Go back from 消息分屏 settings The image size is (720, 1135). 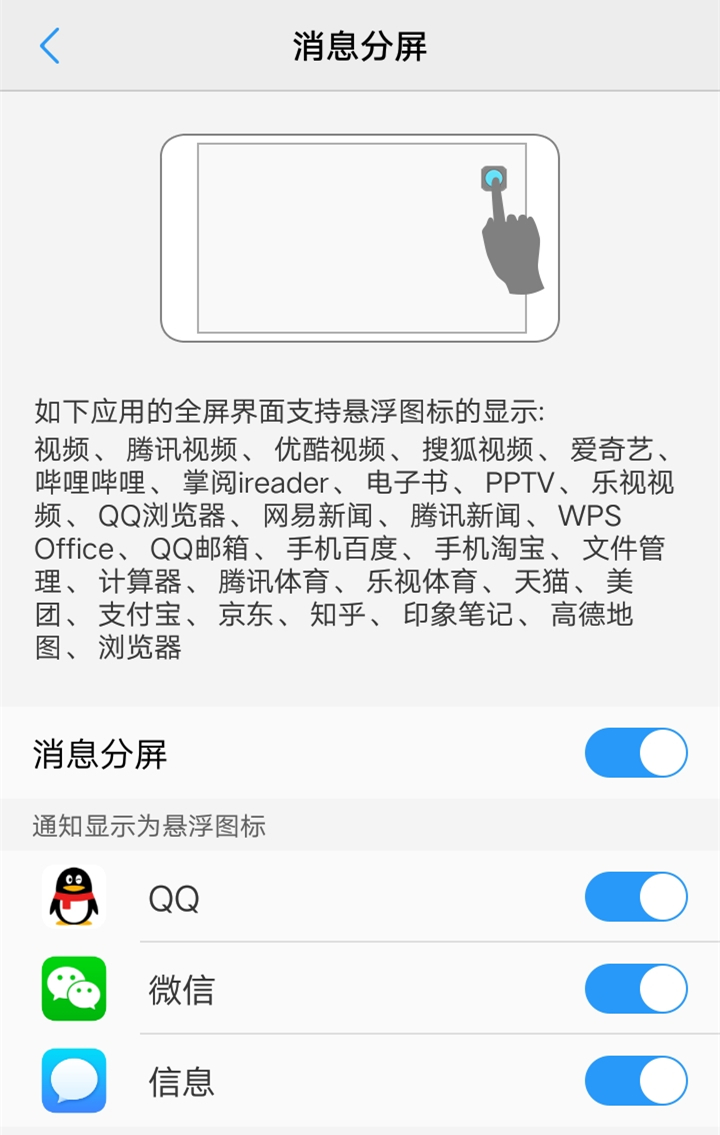[49, 46]
